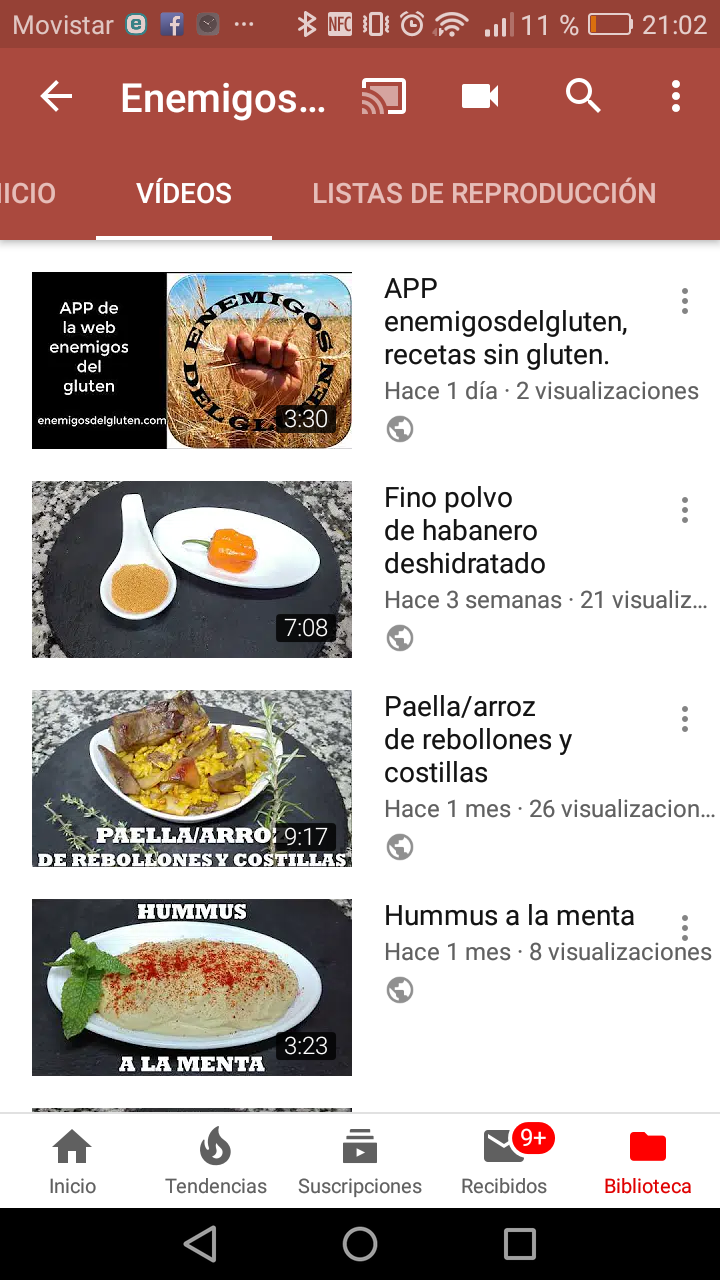Select the Vídeos tab
Image resolution: width=720 pixels, height=1280 pixels.
pos(184,193)
